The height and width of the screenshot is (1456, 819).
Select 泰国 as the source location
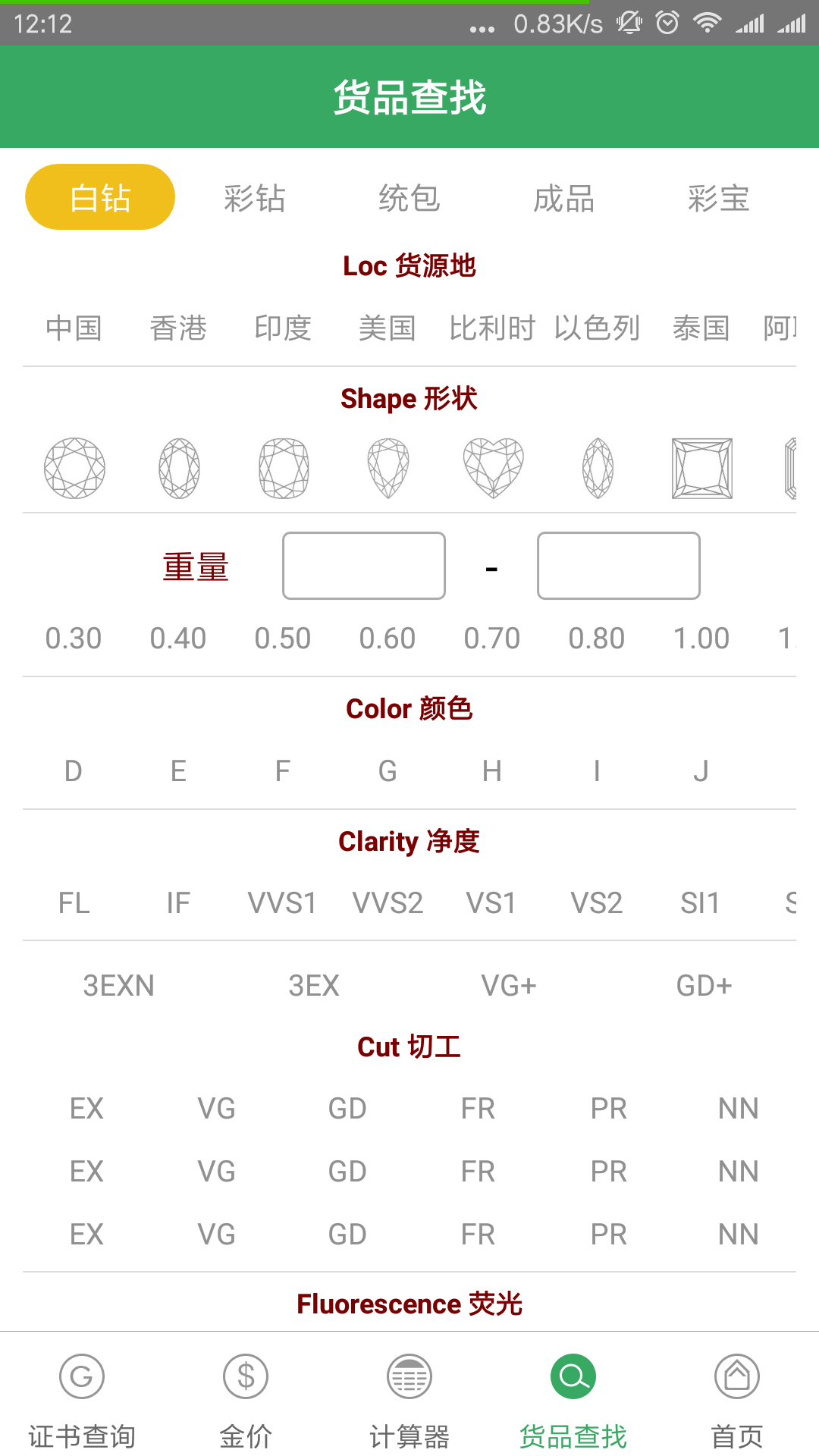[701, 328]
